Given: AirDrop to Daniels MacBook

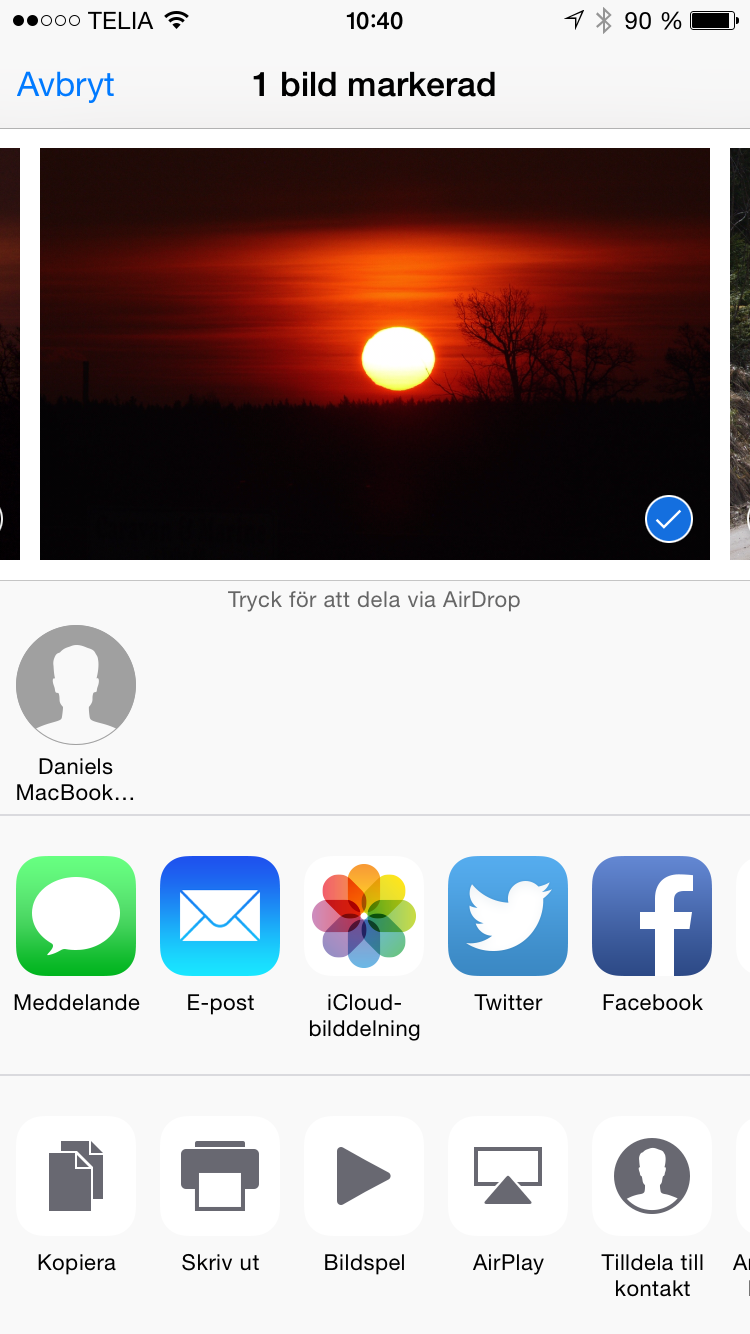Looking at the screenshot, I should click(x=76, y=685).
